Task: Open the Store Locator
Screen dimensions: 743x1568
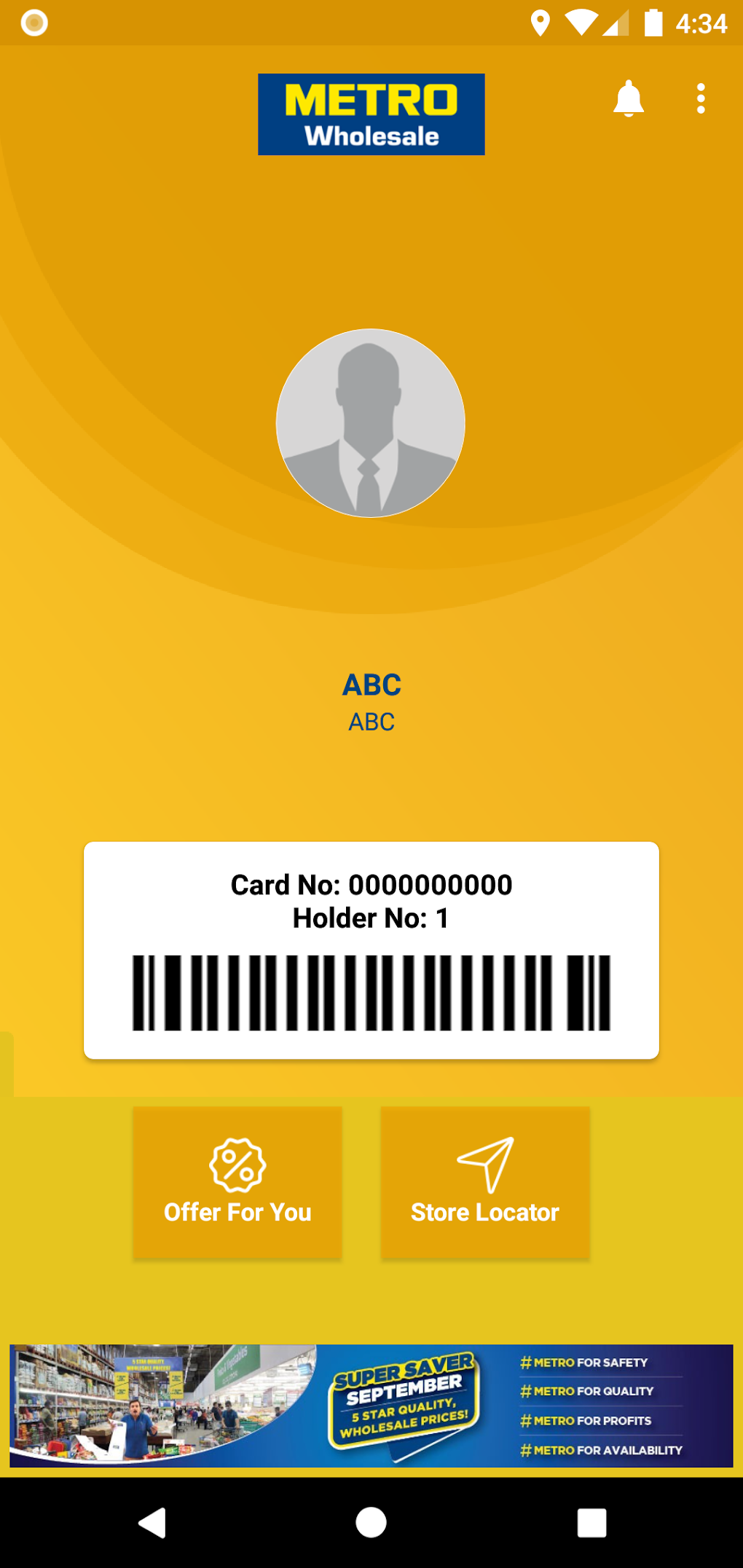Action: coord(485,1181)
